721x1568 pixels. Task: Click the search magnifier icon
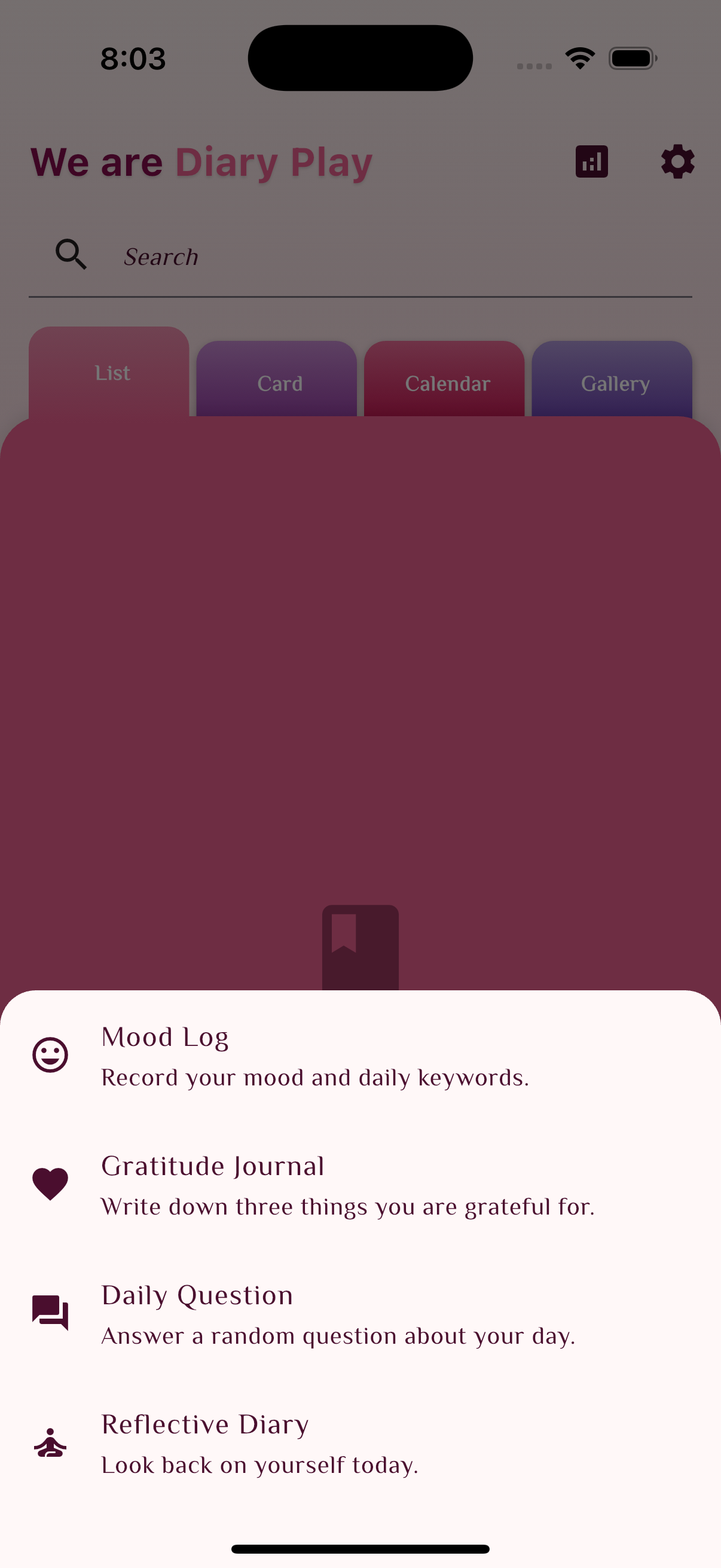pos(71,254)
